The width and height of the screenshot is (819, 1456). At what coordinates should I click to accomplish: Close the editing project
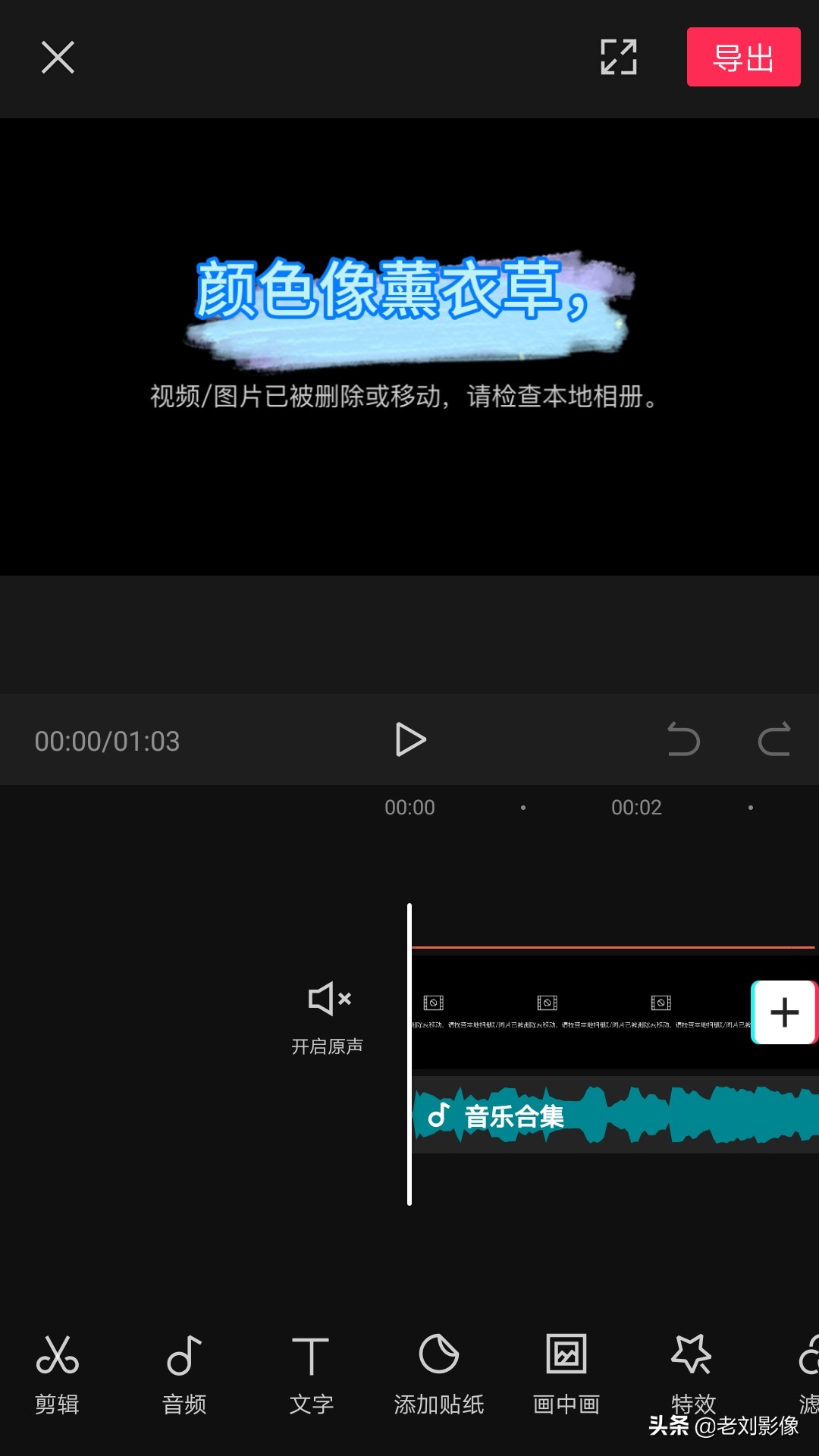tap(58, 58)
